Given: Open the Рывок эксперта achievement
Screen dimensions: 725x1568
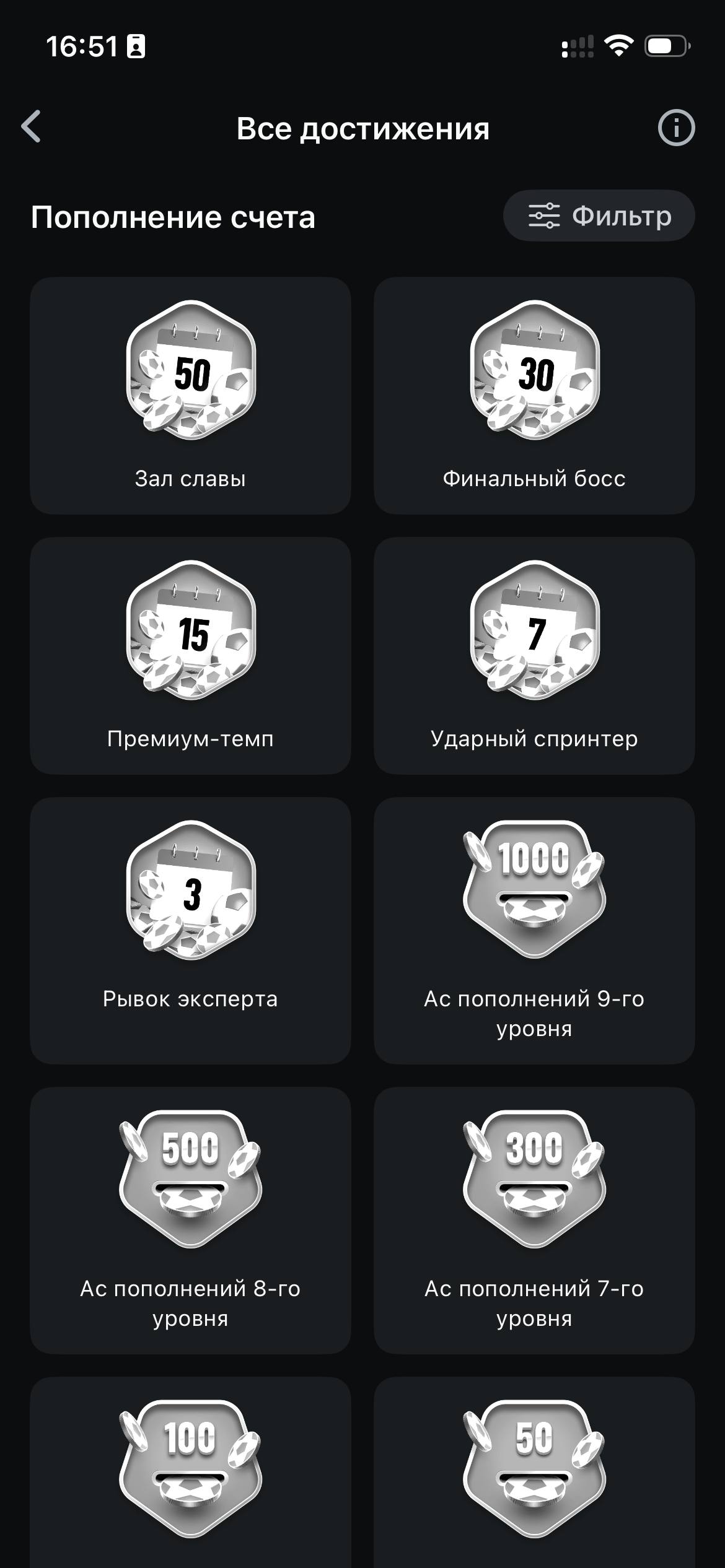Looking at the screenshot, I should [190, 929].
